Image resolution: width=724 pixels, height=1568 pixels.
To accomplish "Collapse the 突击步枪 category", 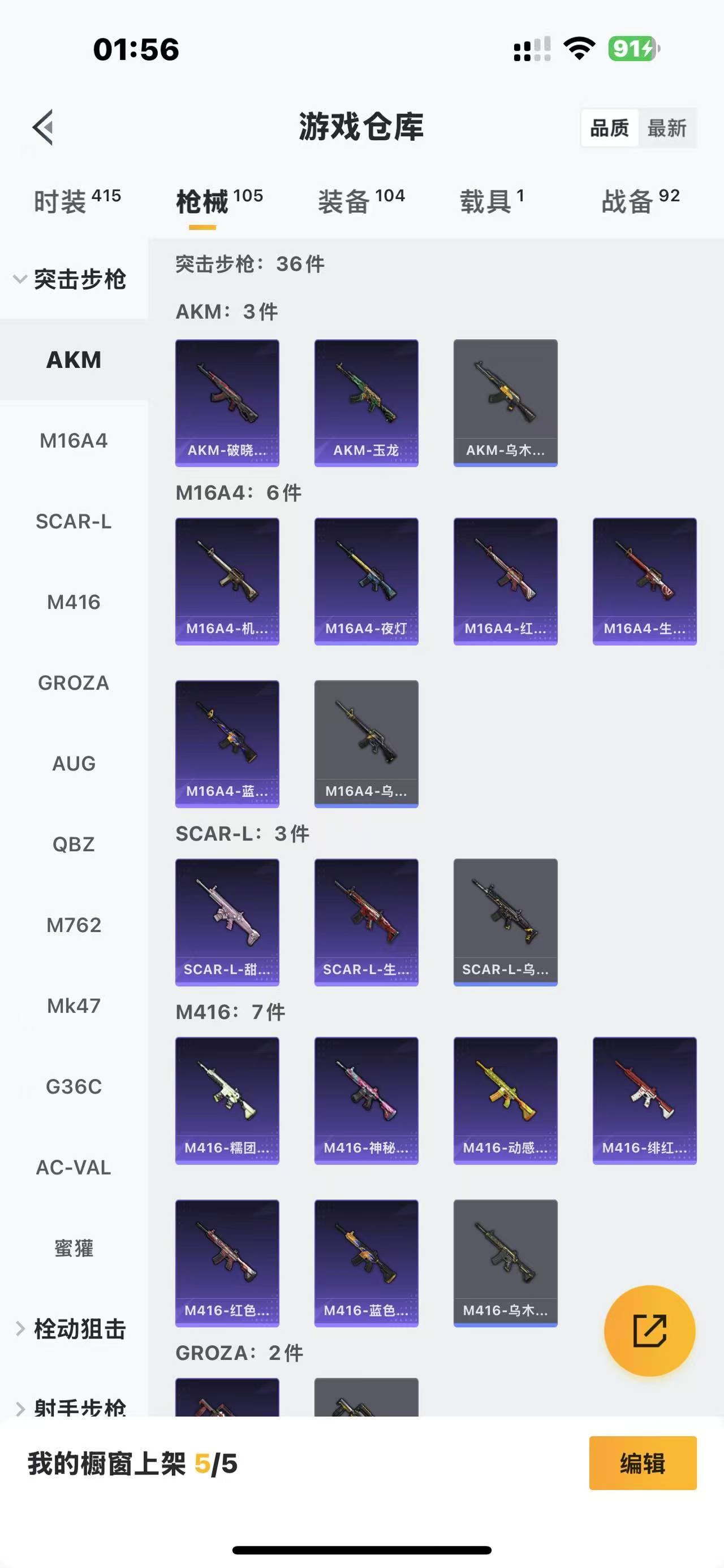I will 70,279.
